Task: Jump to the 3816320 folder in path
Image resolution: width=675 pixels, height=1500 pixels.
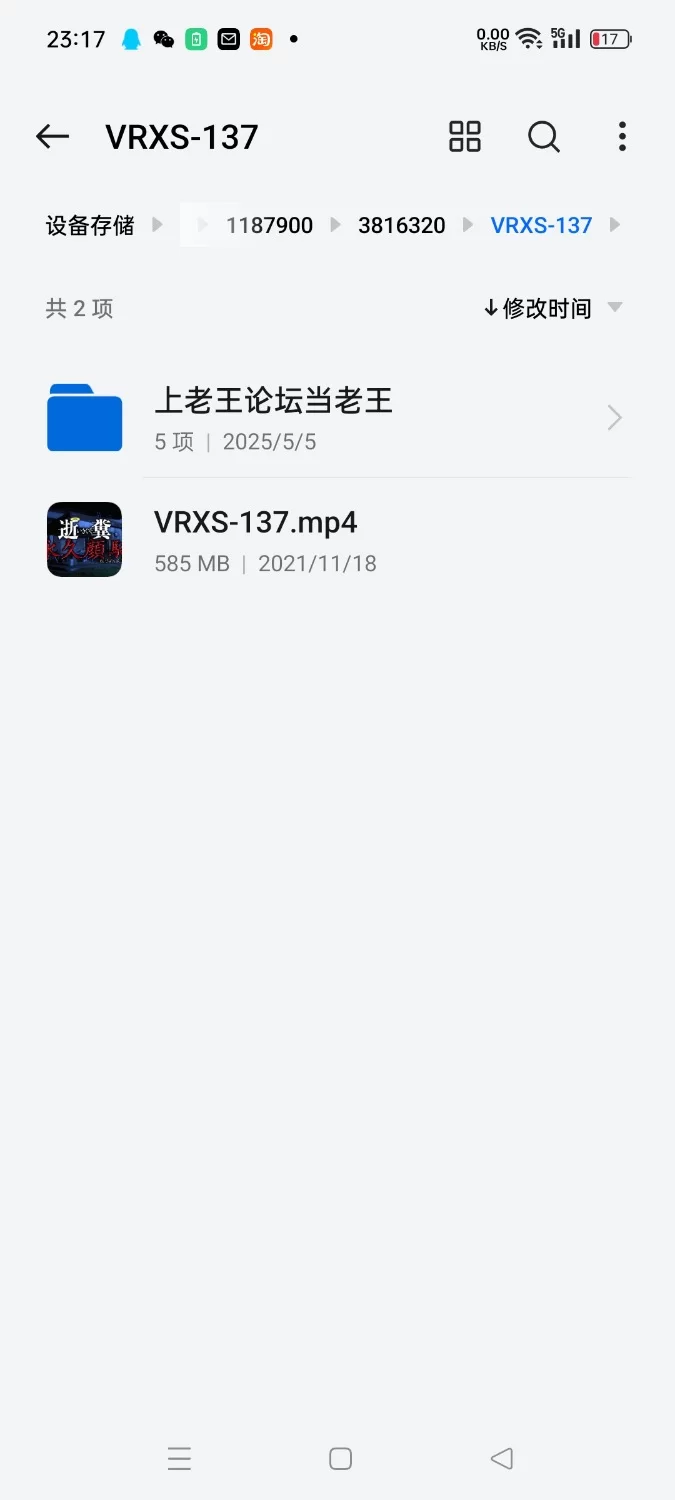Action: (401, 225)
